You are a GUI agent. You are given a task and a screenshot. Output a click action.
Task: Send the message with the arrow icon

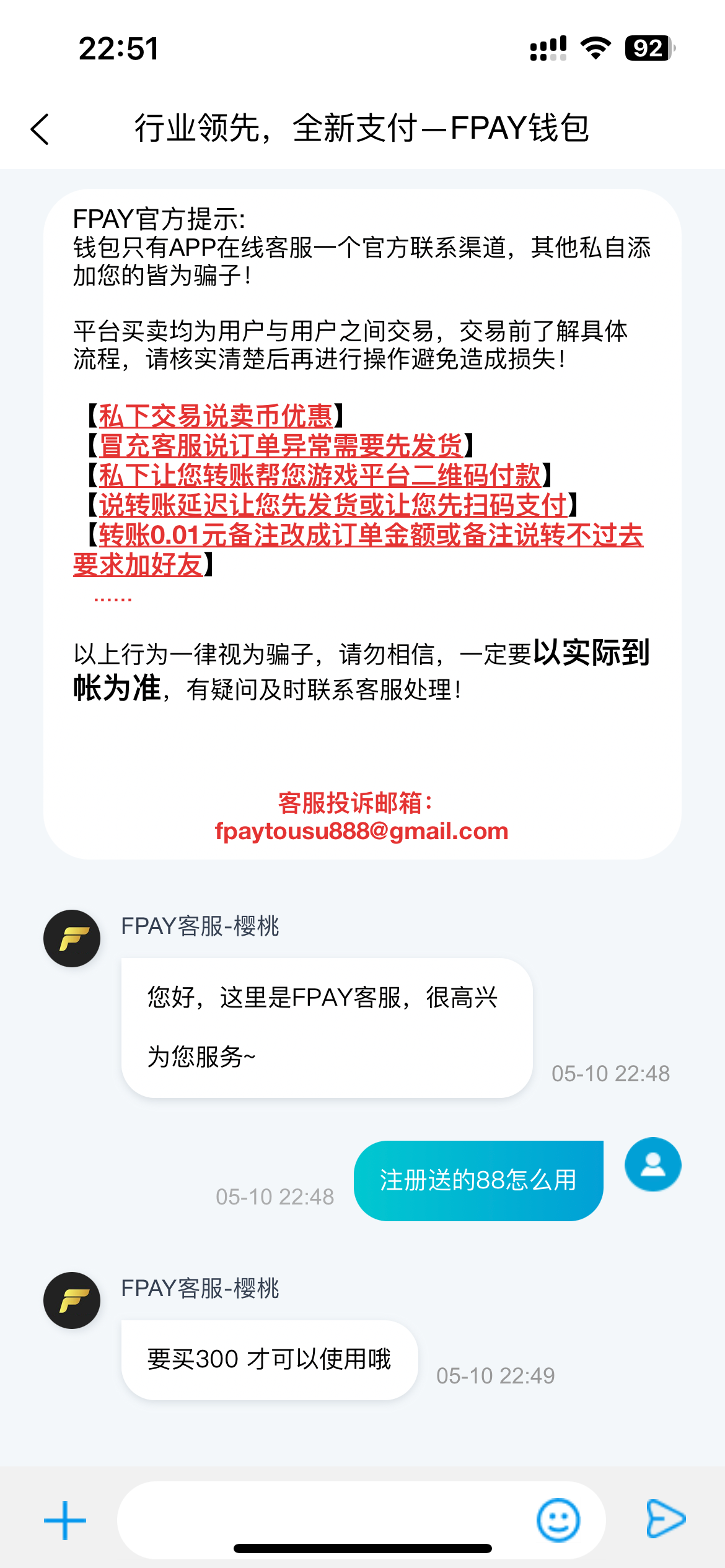tap(666, 1518)
